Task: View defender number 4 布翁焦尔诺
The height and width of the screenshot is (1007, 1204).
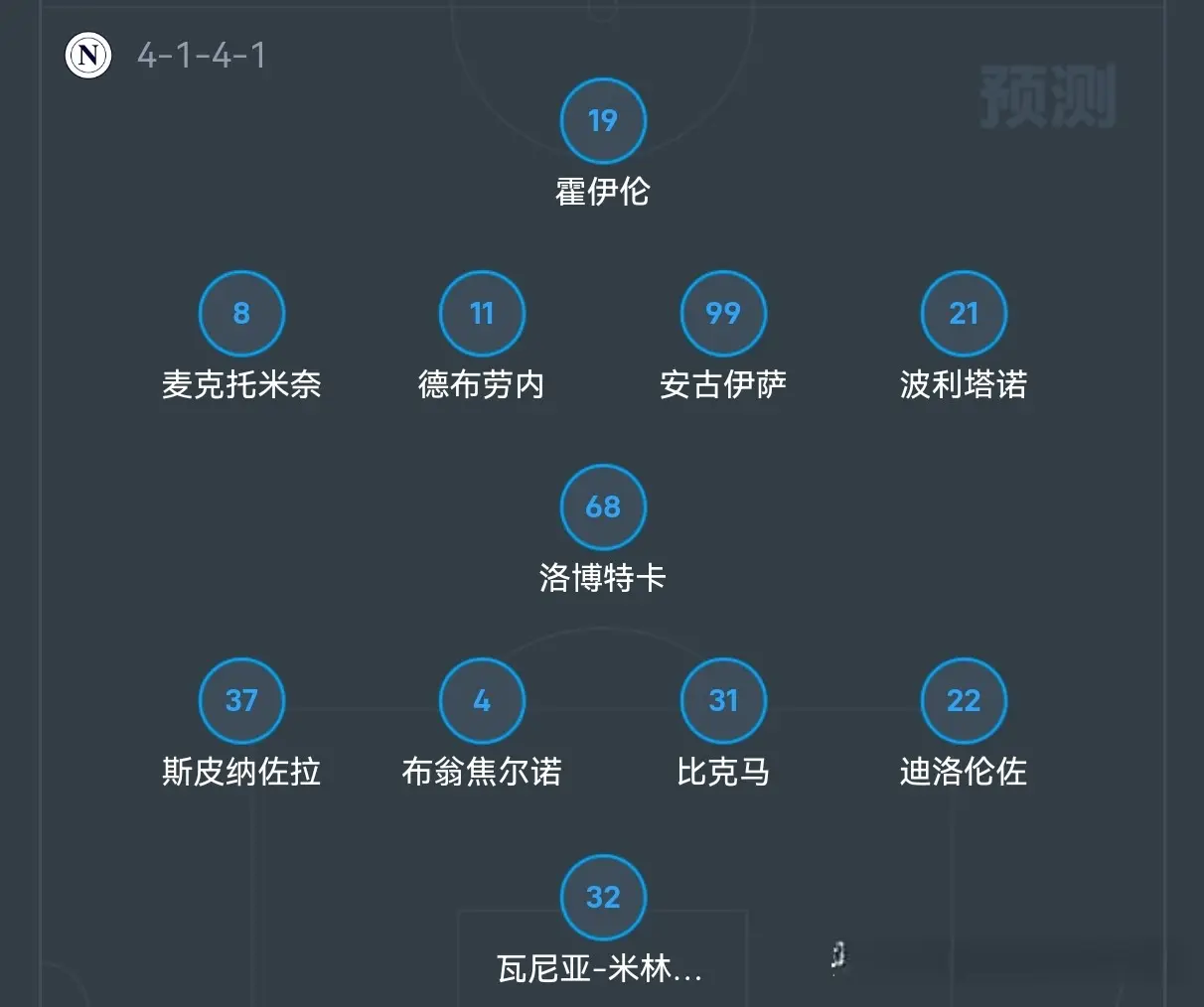Action: click(x=482, y=701)
